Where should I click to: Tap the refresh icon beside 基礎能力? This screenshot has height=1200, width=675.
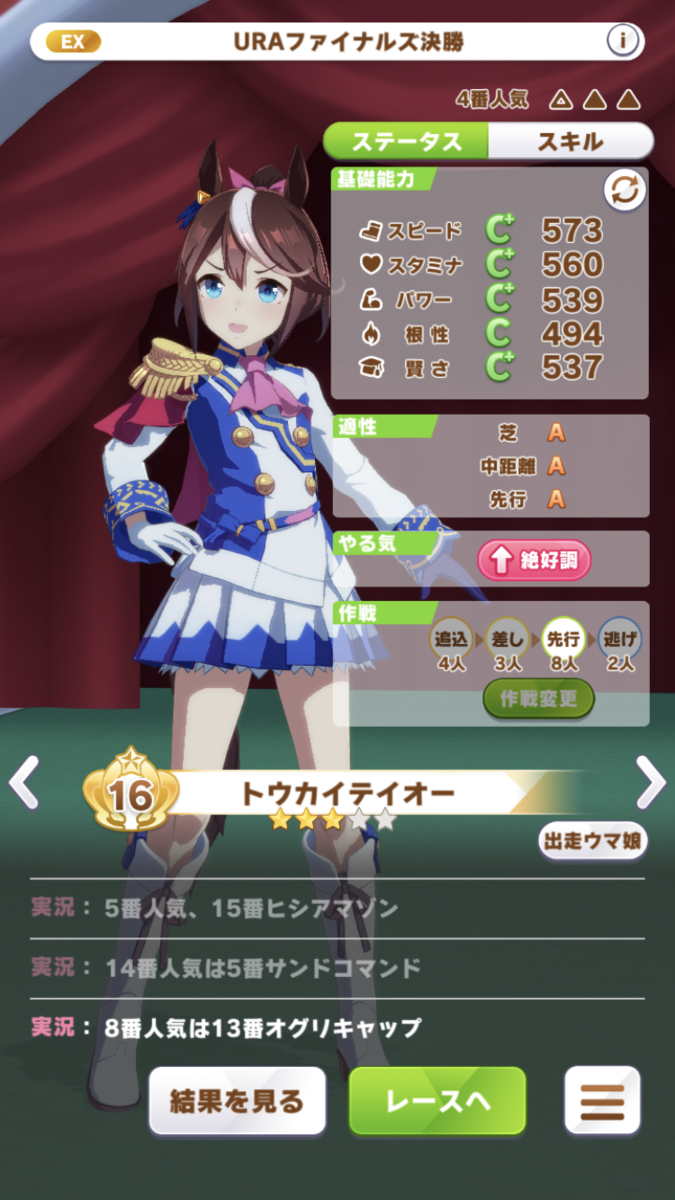pyautogui.click(x=623, y=191)
